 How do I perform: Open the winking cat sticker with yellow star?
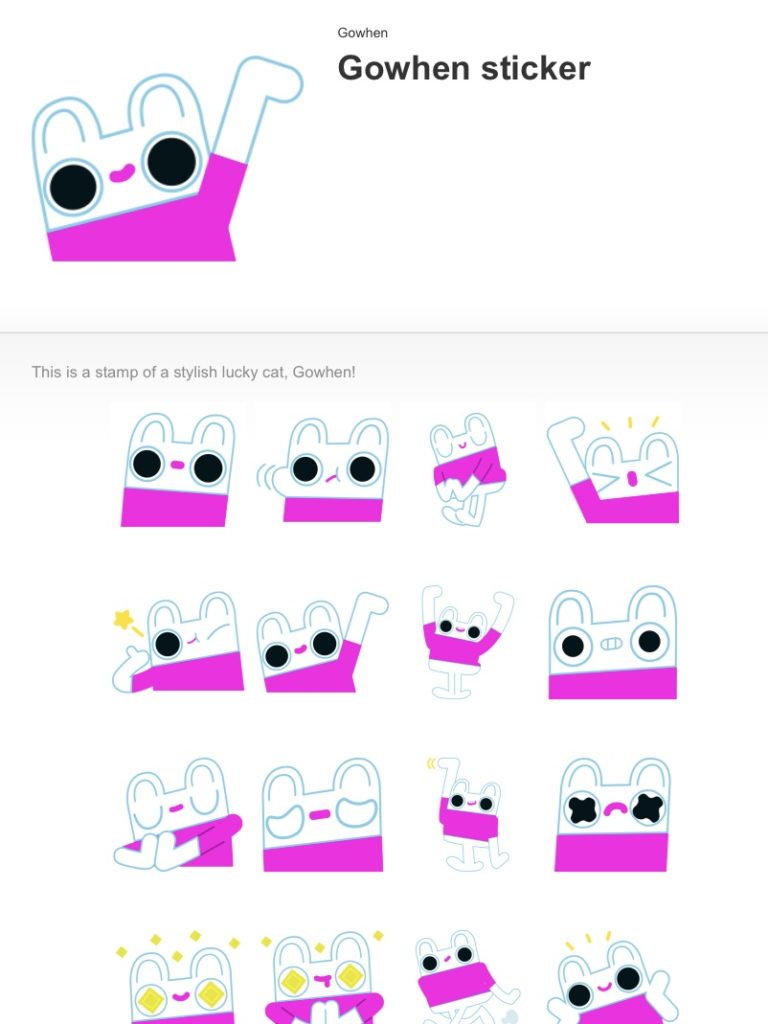(x=177, y=642)
